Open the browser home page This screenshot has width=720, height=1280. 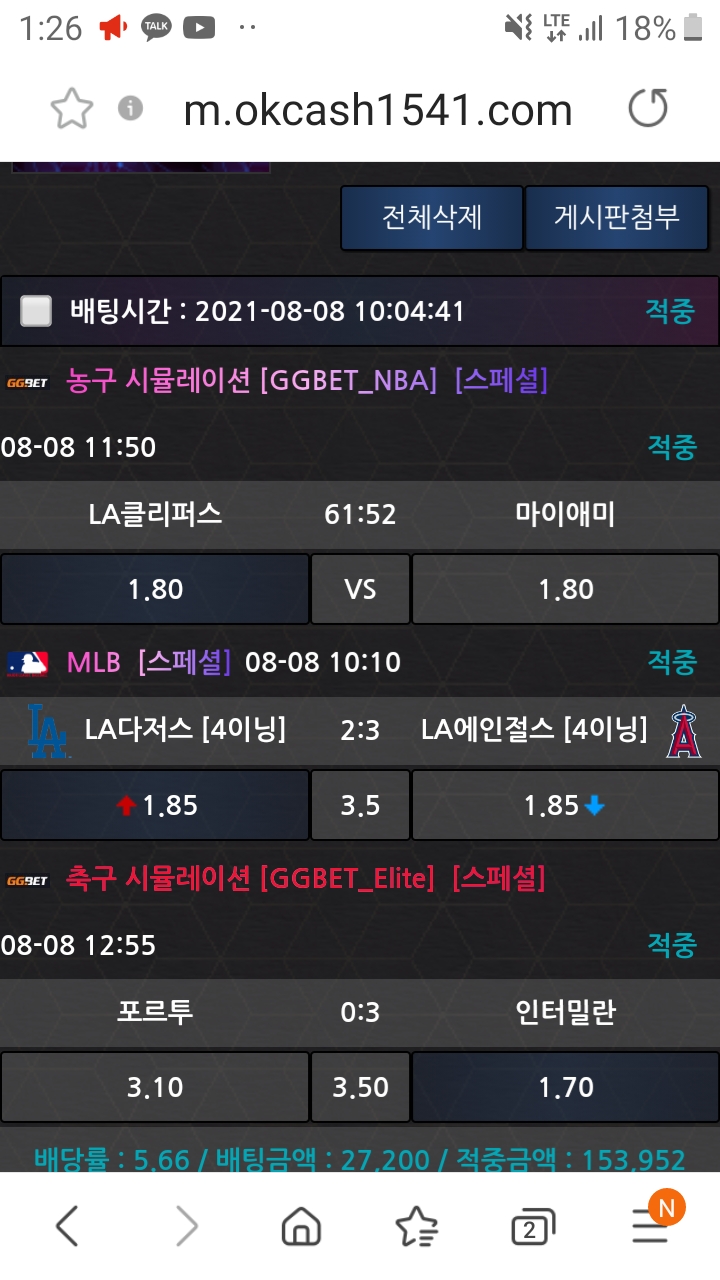tap(301, 1226)
